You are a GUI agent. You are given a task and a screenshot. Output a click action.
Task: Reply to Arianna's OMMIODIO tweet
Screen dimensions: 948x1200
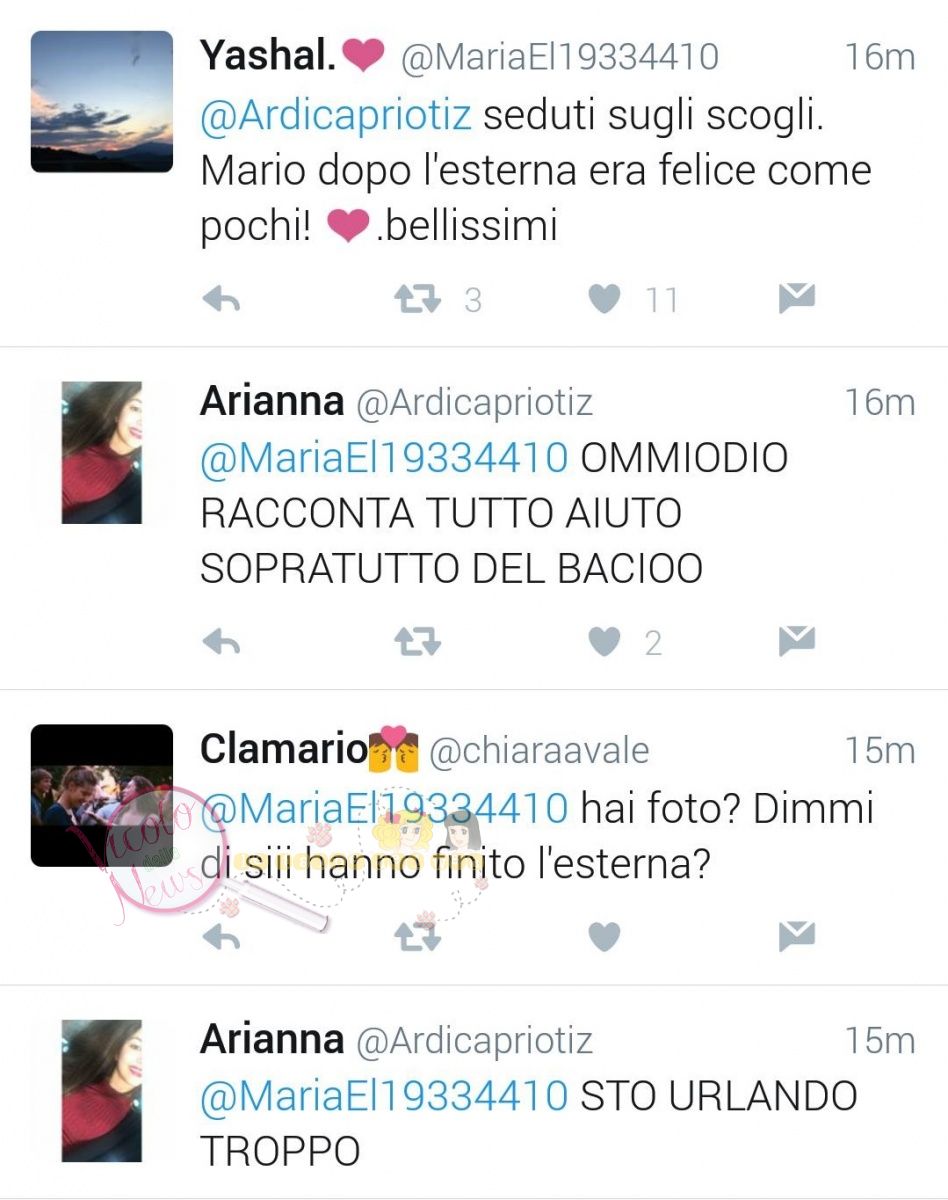click(x=221, y=641)
